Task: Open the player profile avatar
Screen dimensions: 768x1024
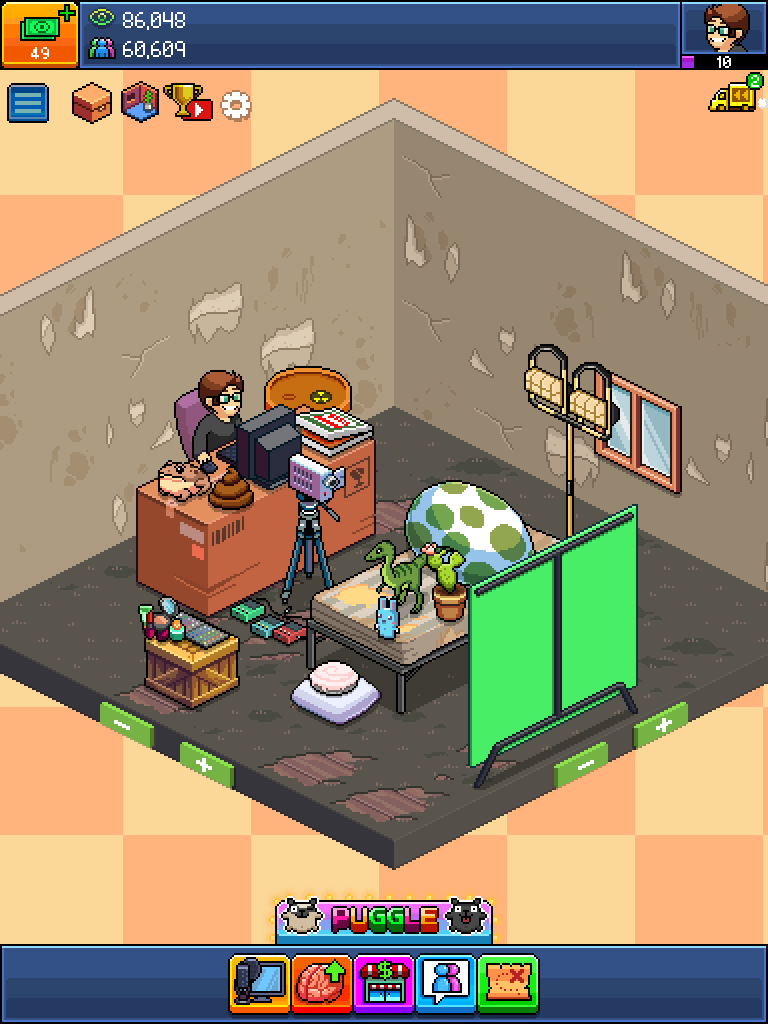Action: [723, 28]
